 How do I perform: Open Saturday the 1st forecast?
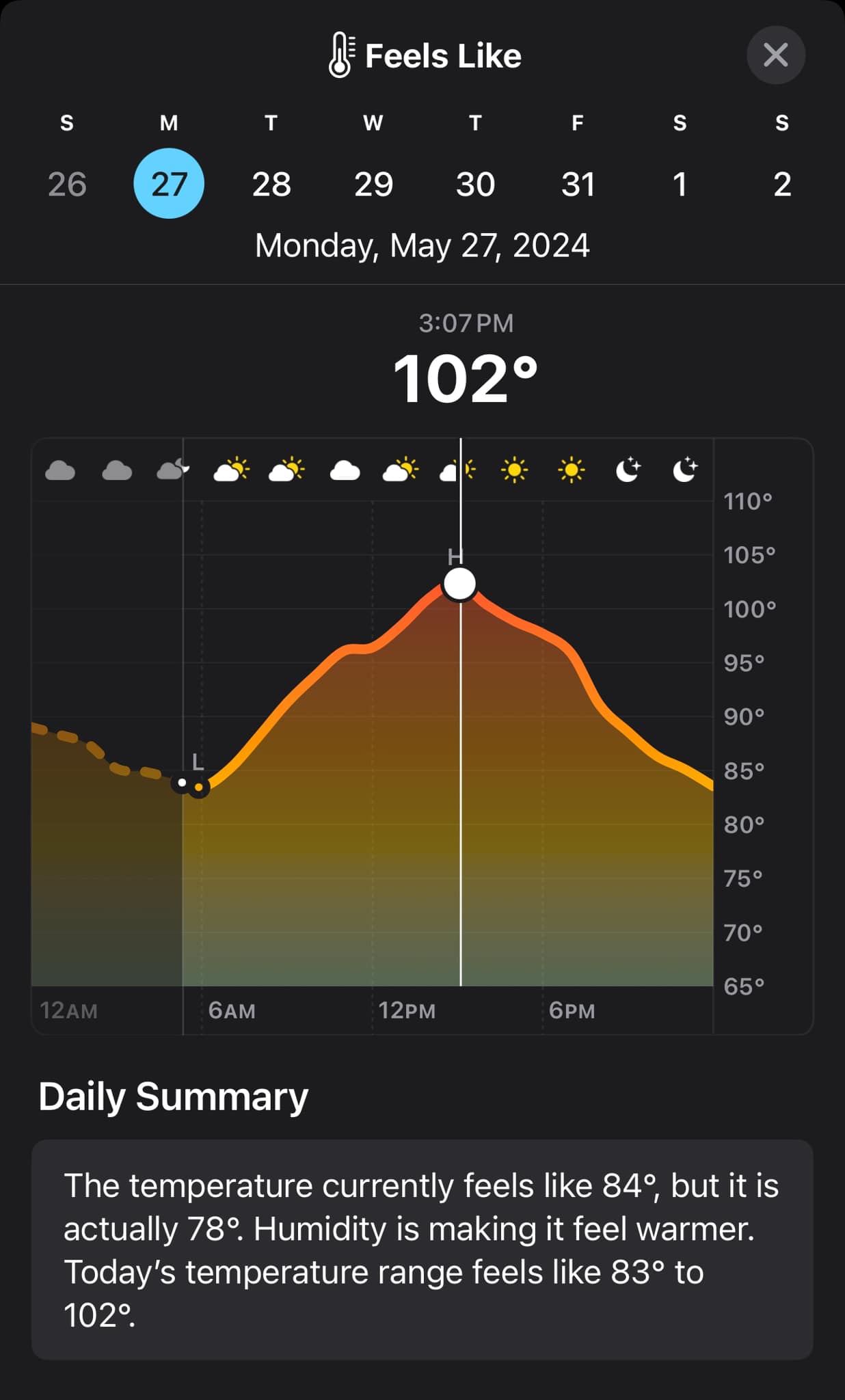click(x=680, y=184)
